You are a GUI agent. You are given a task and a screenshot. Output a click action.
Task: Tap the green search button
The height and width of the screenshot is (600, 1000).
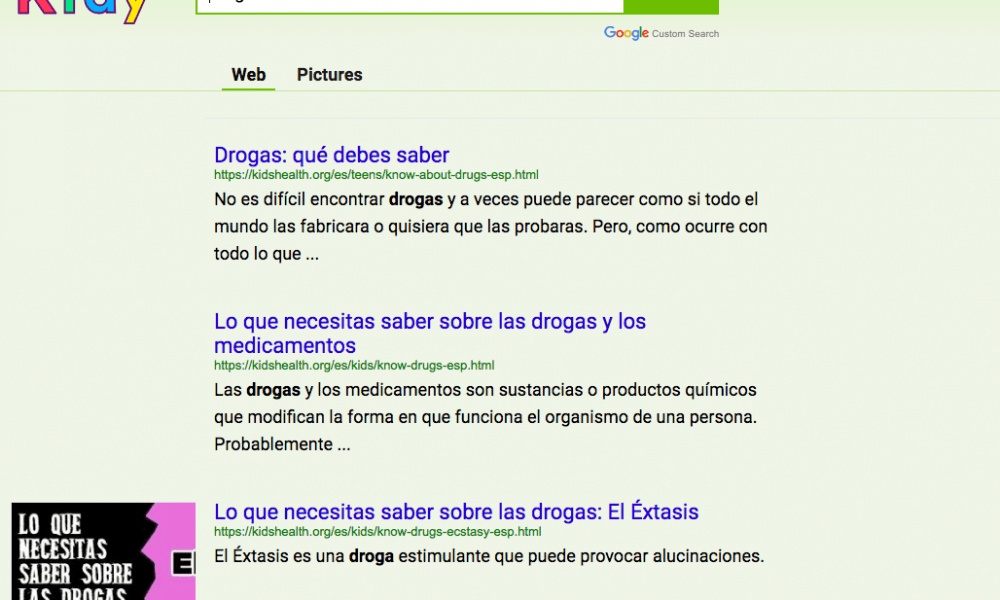point(671,6)
